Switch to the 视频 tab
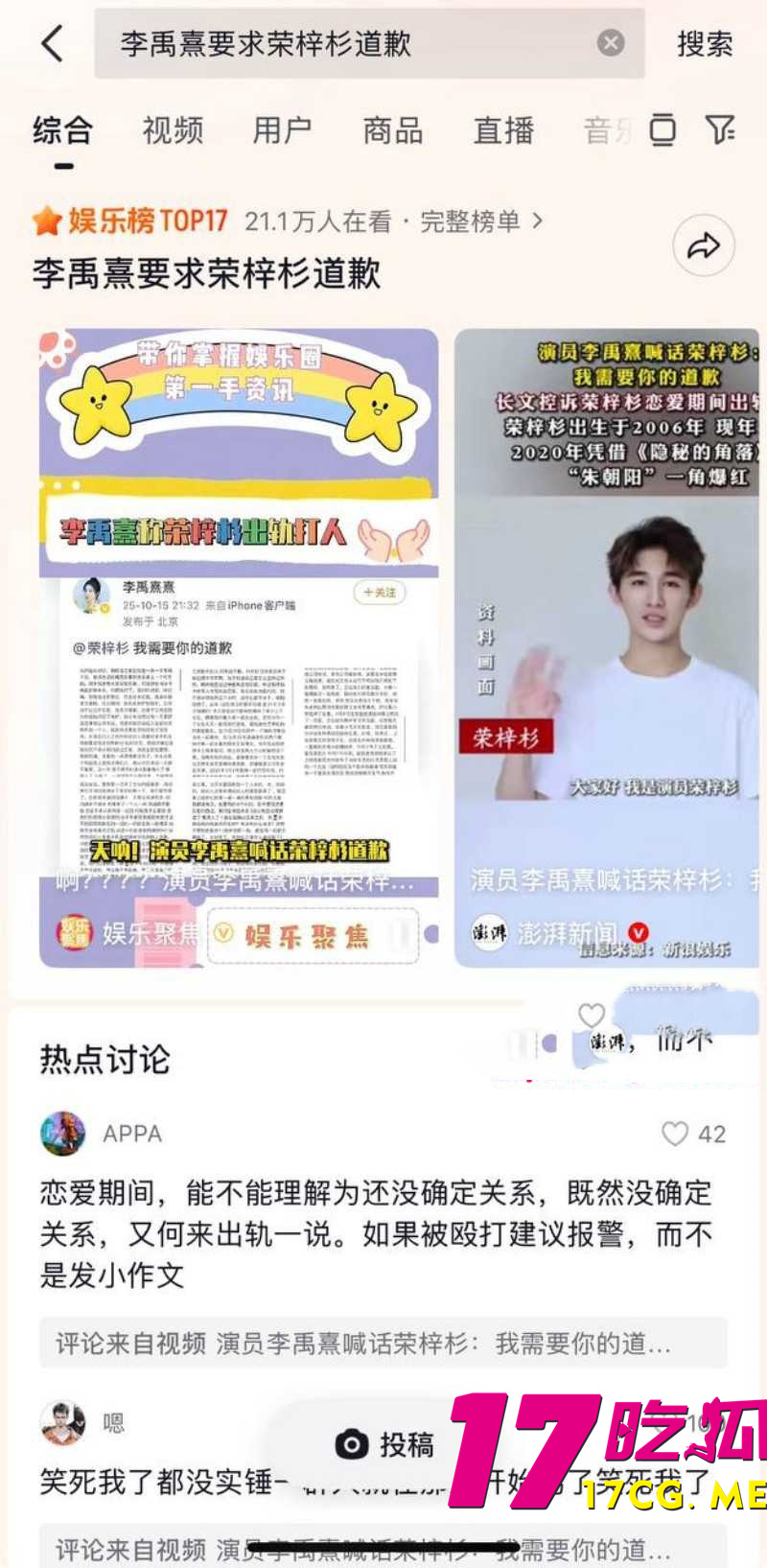The width and height of the screenshot is (767, 1568). tap(173, 130)
